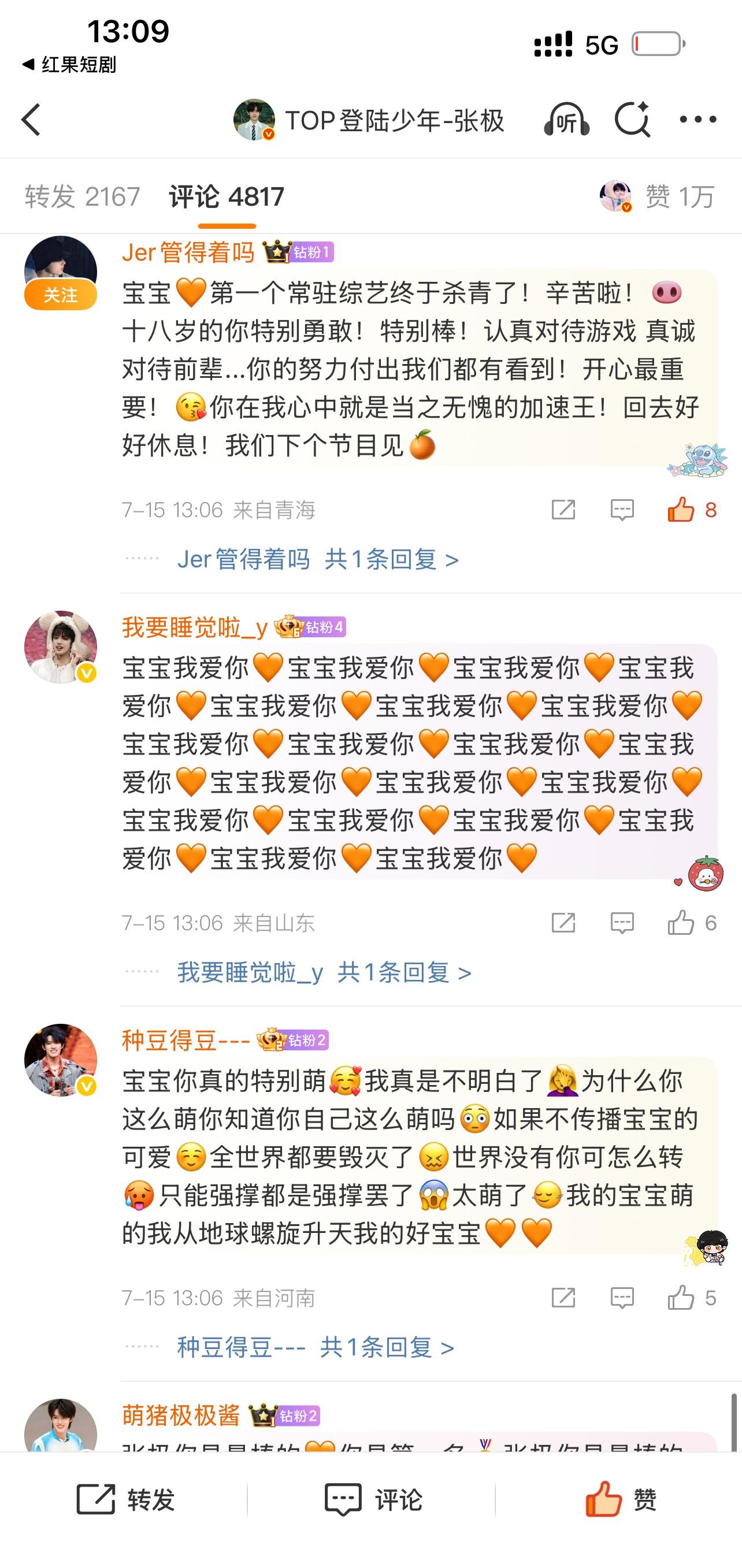The width and height of the screenshot is (742, 1568).
Task: Like the comment by Jer管得着吗
Action: click(x=692, y=510)
